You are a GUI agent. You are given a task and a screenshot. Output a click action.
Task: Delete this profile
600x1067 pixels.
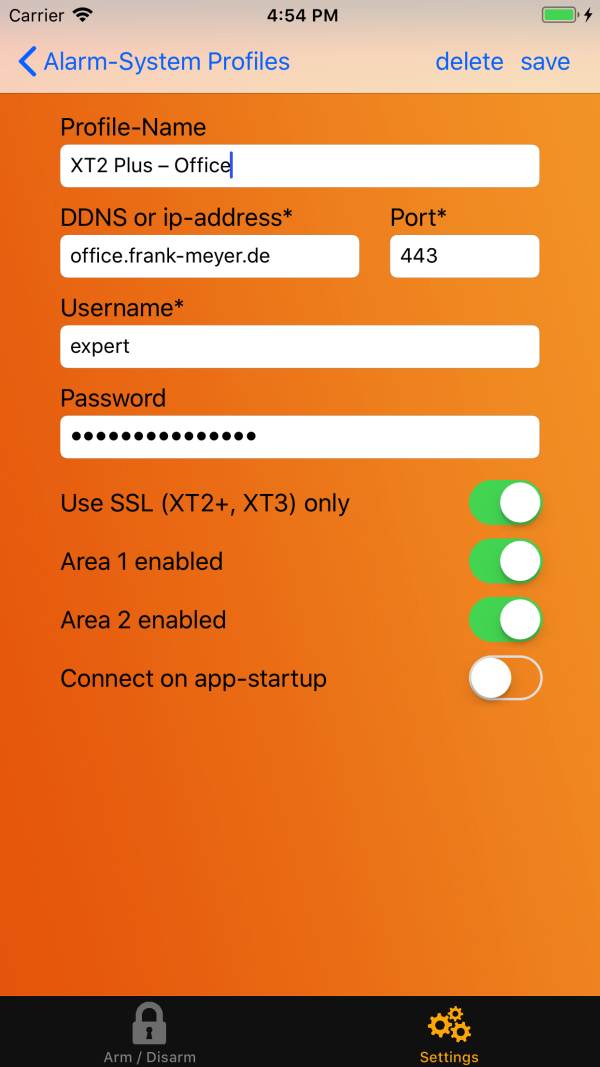coord(469,62)
